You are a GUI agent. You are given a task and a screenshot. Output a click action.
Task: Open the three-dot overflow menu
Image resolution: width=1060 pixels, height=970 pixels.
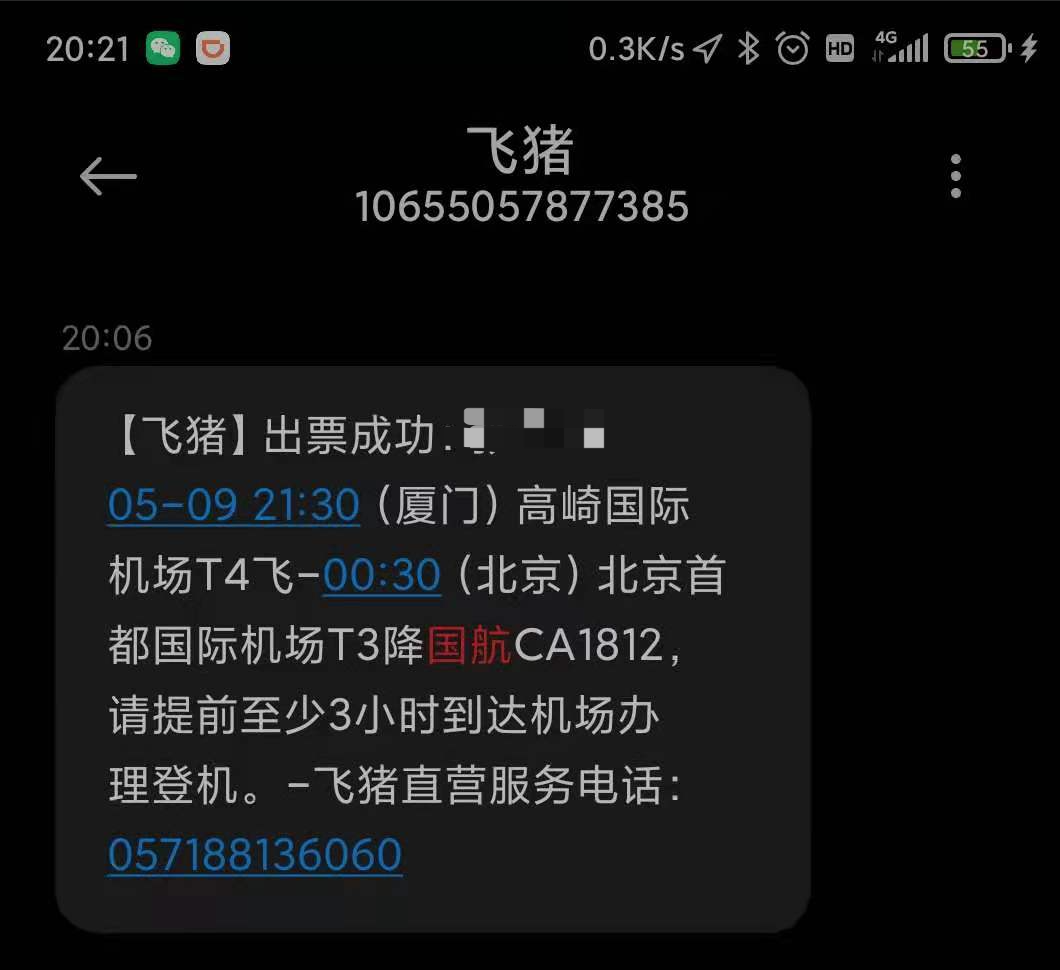[x=956, y=177]
